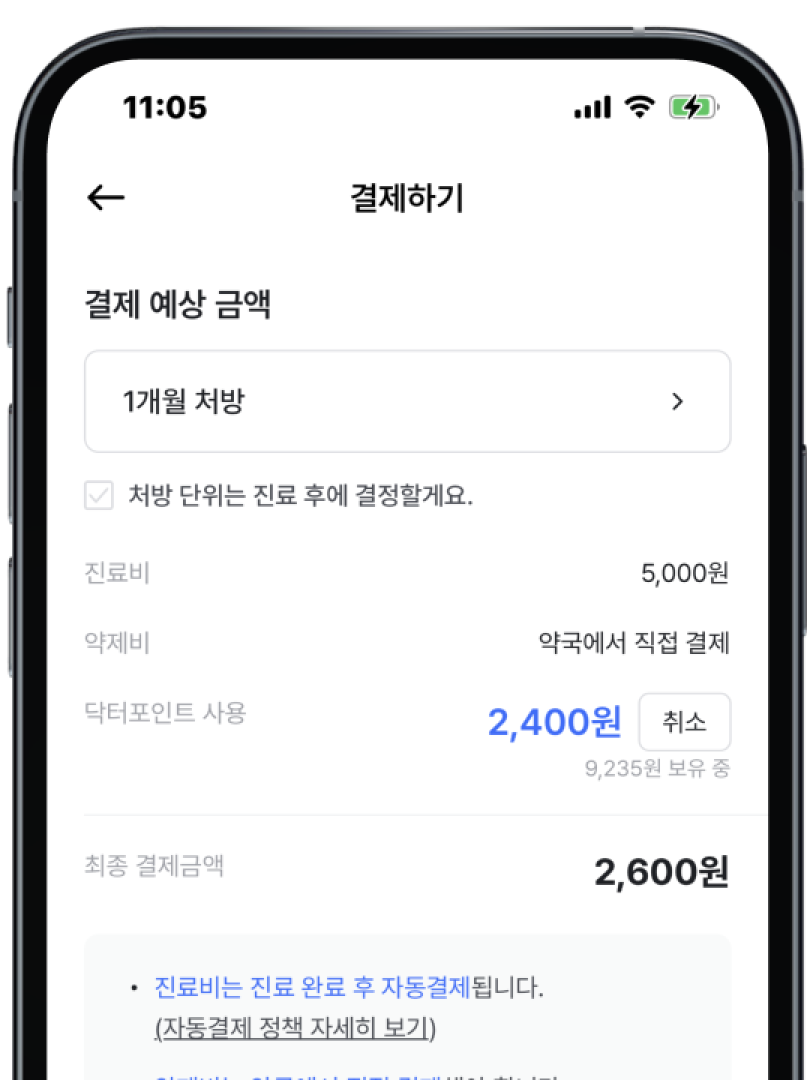Viewport: 811px width, 1080px height.
Task: Toggle the 처방 단위는 진료 후에 결정할게요 checkbox
Action: point(99,496)
